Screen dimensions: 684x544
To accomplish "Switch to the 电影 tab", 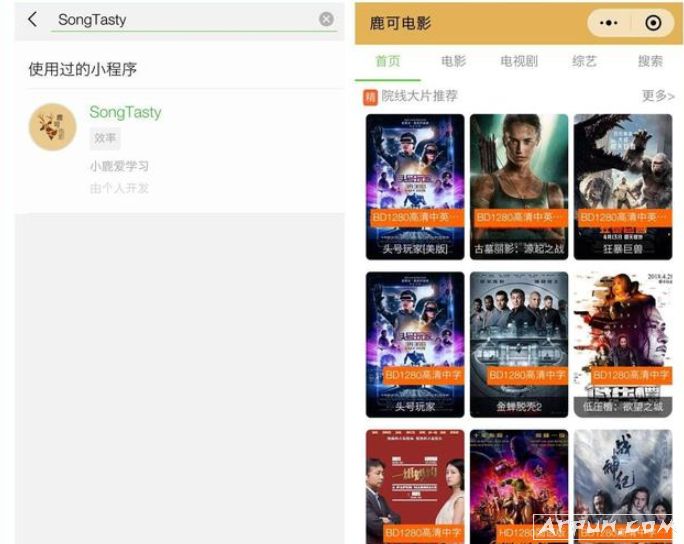I will (453, 62).
